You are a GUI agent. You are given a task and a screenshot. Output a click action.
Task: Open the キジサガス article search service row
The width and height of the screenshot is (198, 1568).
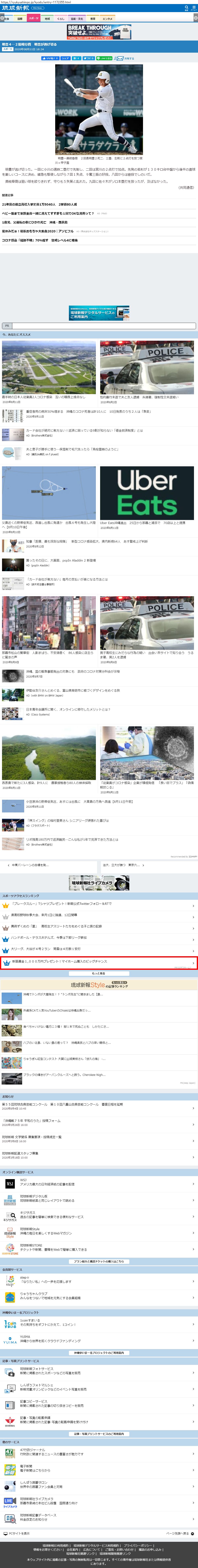(x=99, y=1215)
